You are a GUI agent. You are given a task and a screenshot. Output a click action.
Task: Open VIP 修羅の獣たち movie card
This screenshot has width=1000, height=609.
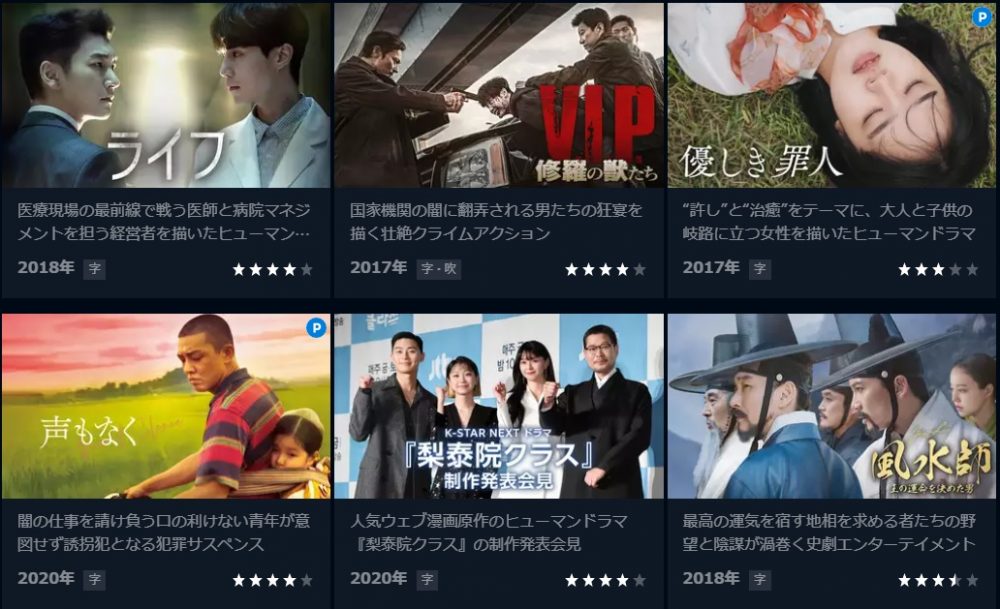tap(498, 96)
